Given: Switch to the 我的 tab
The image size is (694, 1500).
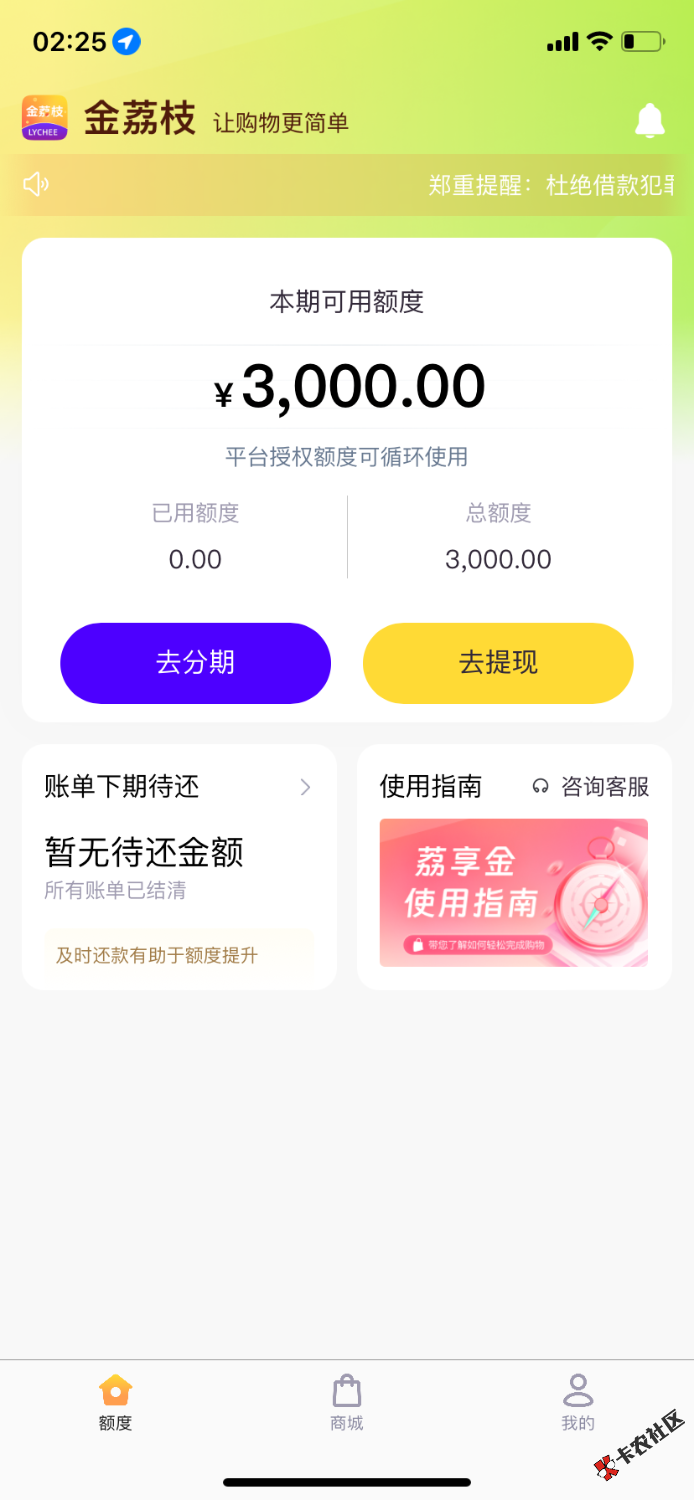Looking at the screenshot, I should click(578, 1403).
